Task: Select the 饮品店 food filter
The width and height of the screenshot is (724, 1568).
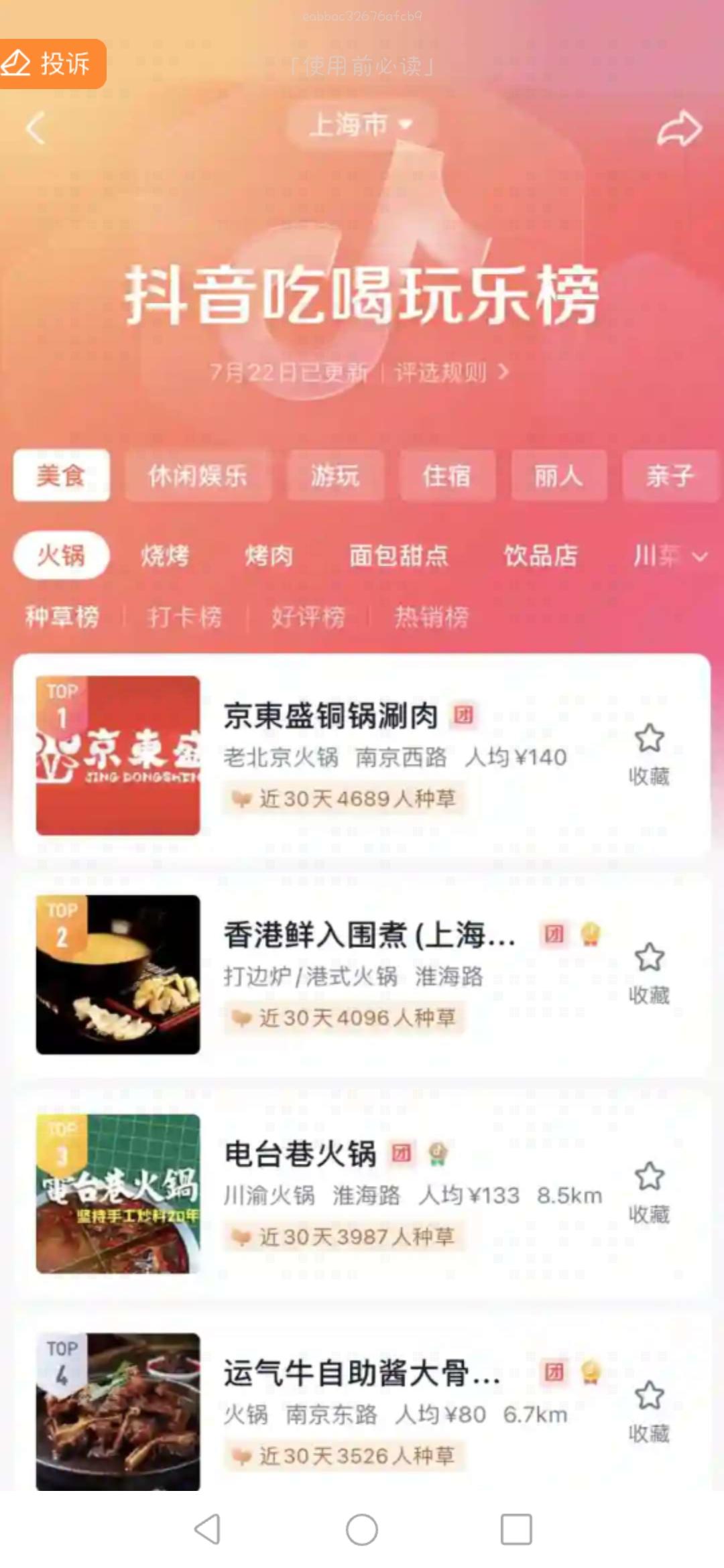Action: coord(540,556)
